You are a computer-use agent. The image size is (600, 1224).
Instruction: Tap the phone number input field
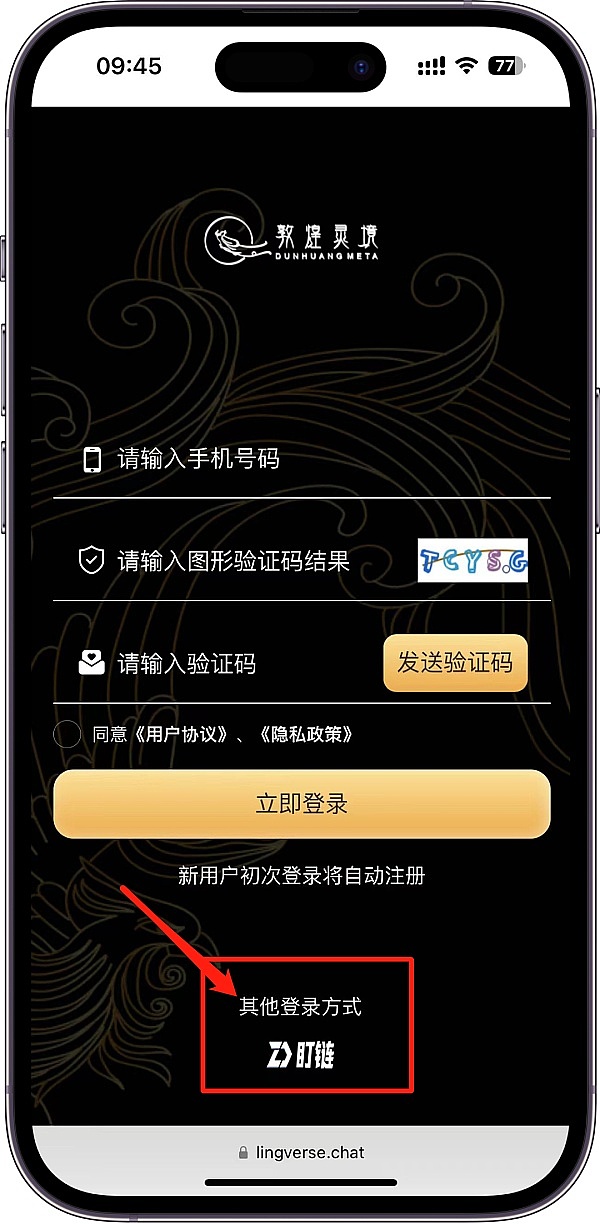click(300, 460)
